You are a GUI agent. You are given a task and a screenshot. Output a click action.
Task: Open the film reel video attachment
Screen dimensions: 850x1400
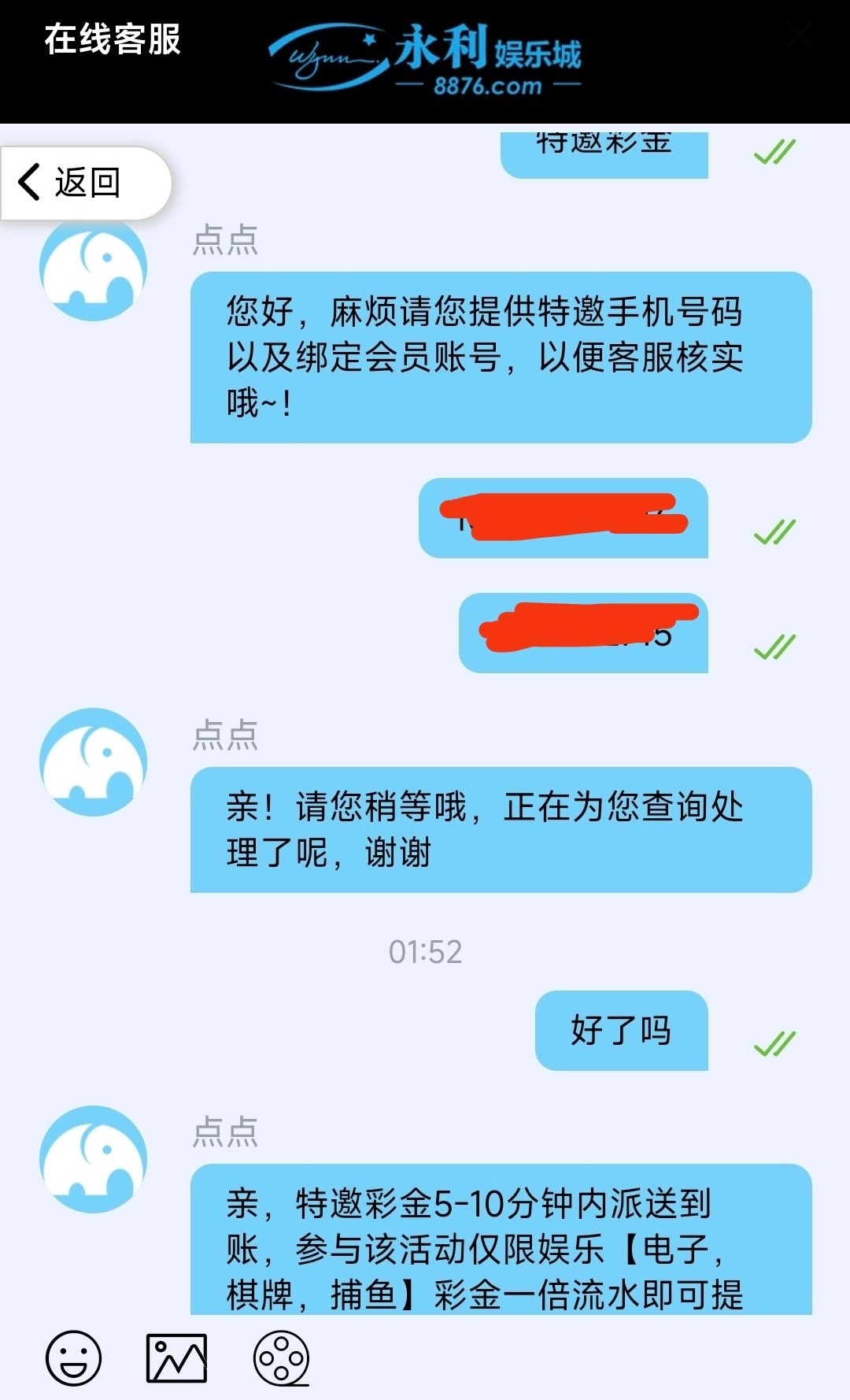[281, 1357]
